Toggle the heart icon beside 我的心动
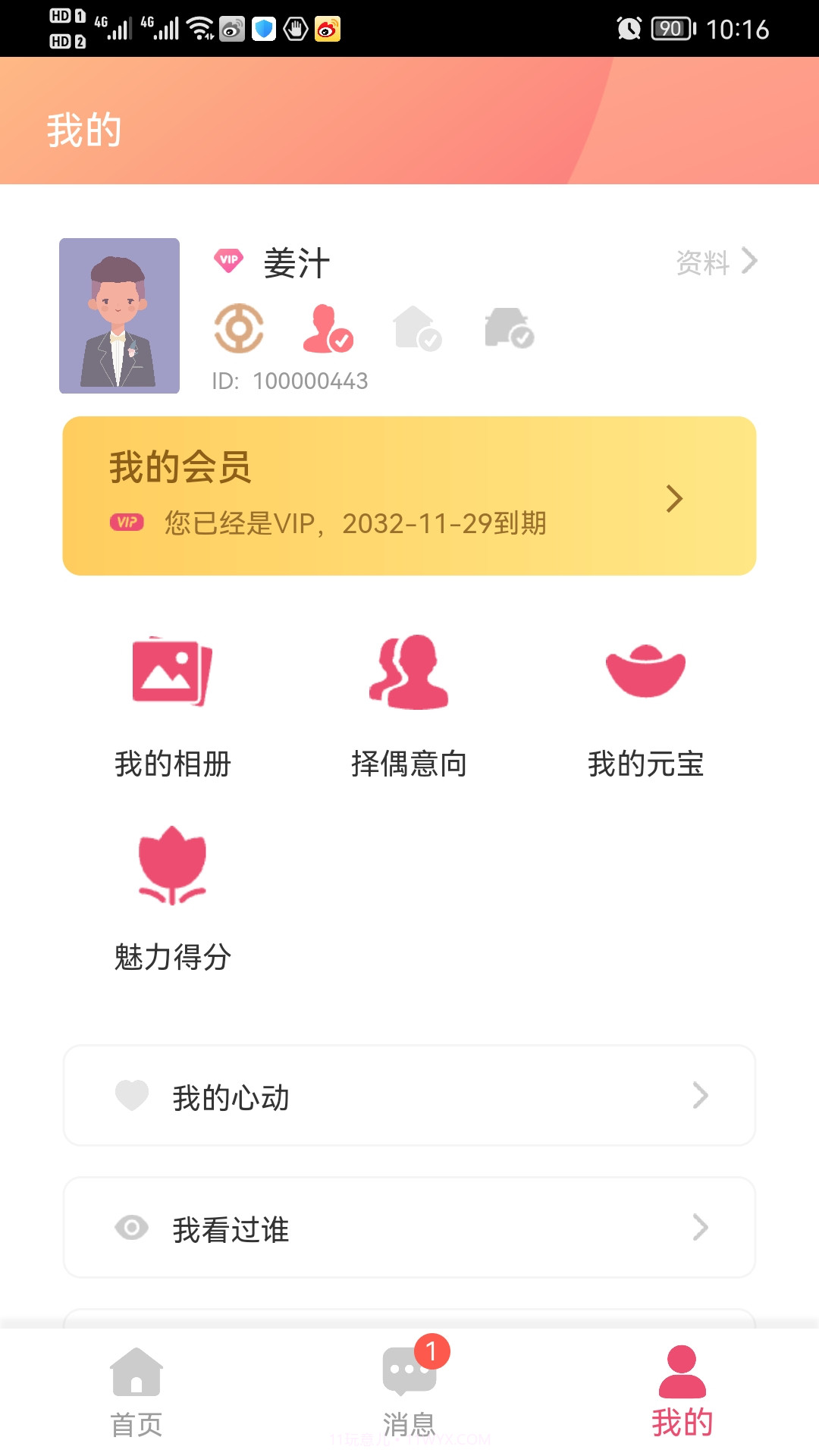The width and height of the screenshot is (819, 1456). (x=131, y=1095)
